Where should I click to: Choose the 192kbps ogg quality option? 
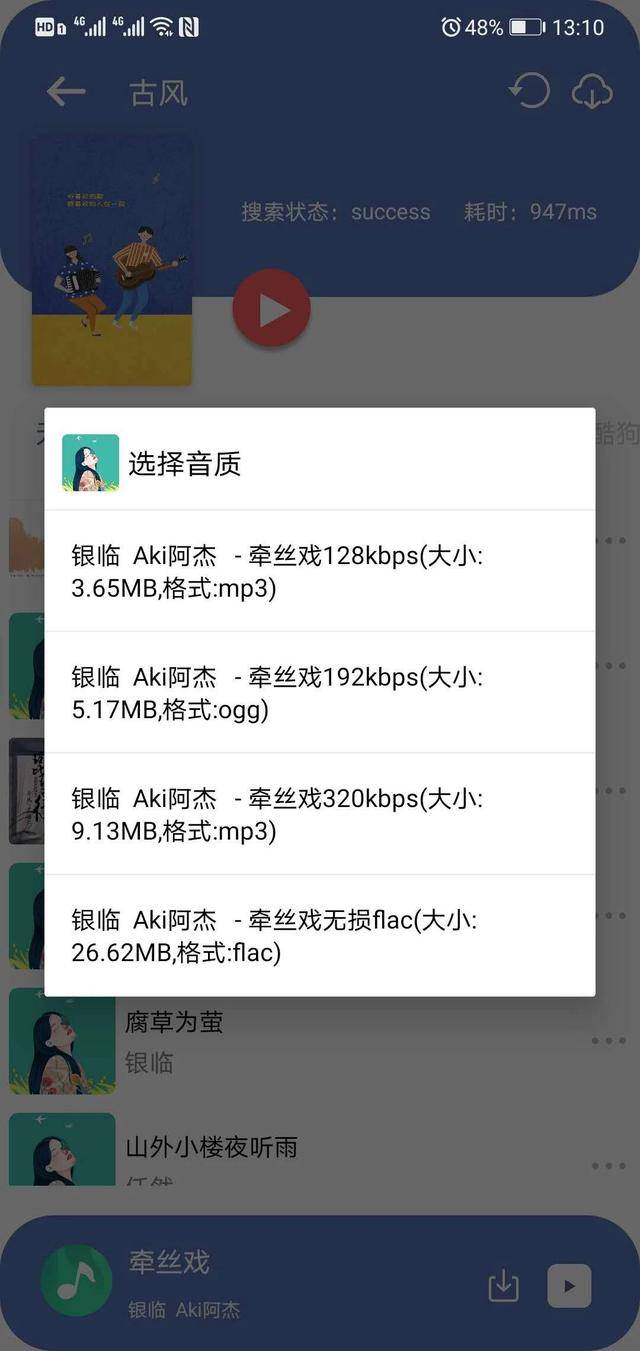(319, 692)
